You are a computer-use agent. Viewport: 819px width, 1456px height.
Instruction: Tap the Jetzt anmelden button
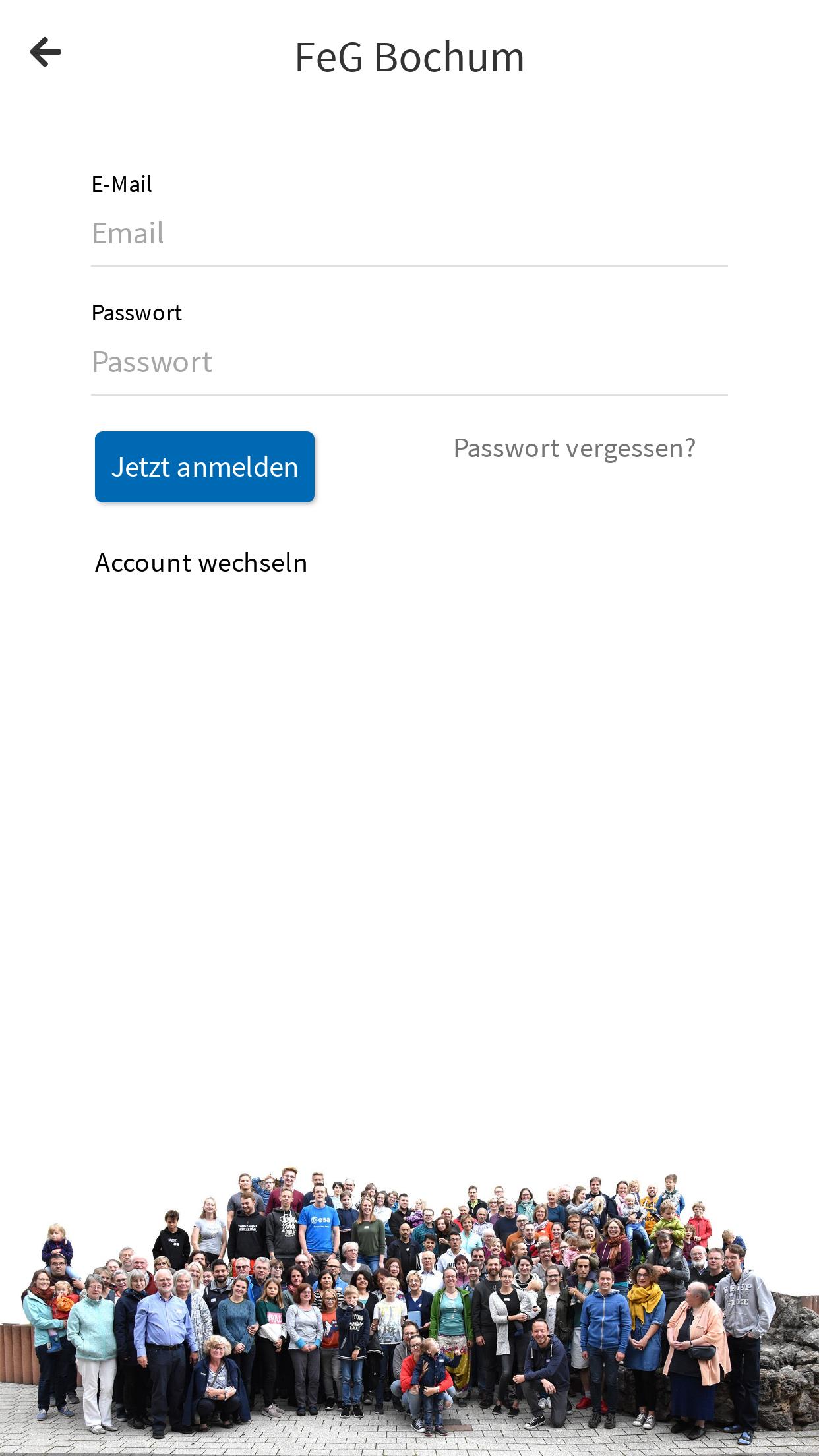[x=204, y=467]
